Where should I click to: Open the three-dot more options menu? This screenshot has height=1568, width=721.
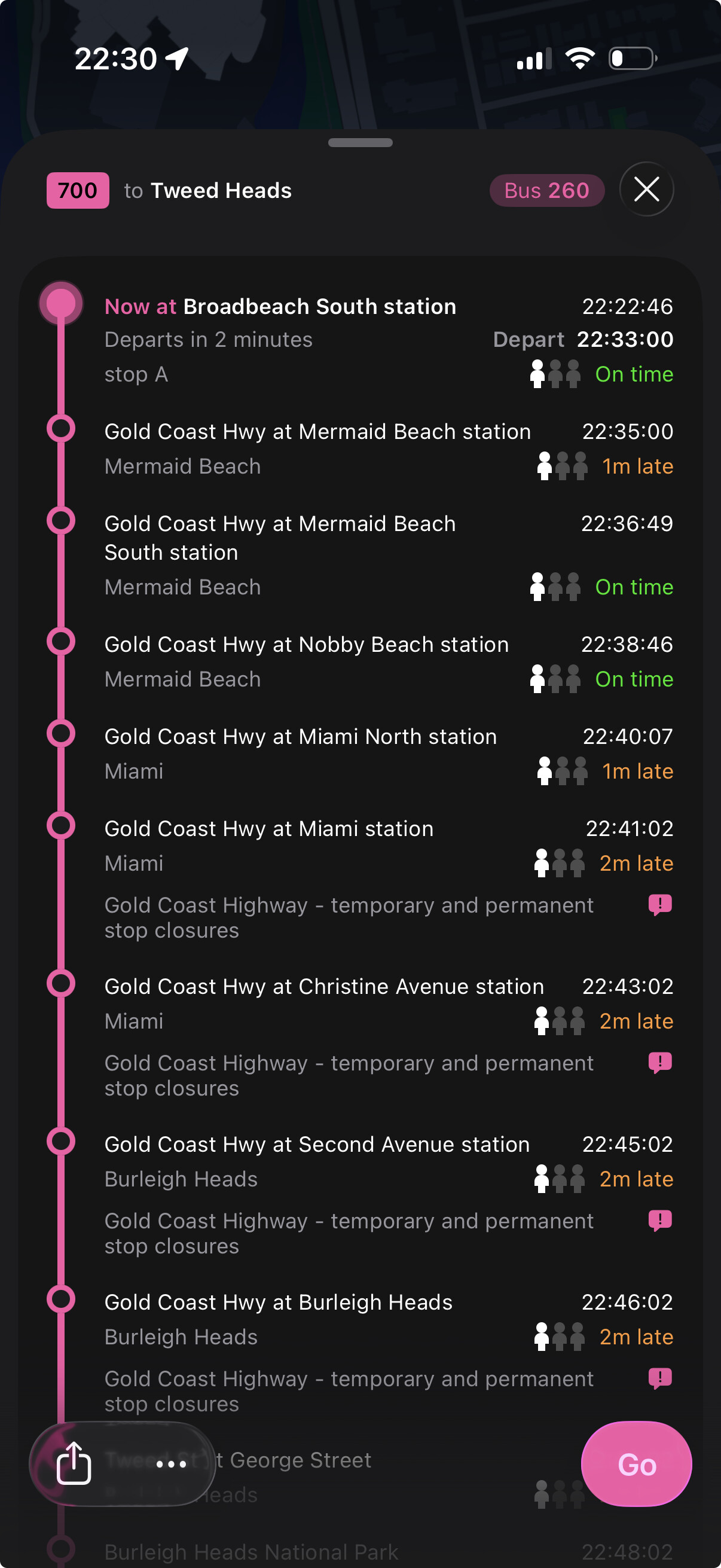pyautogui.click(x=171, y=1463)
